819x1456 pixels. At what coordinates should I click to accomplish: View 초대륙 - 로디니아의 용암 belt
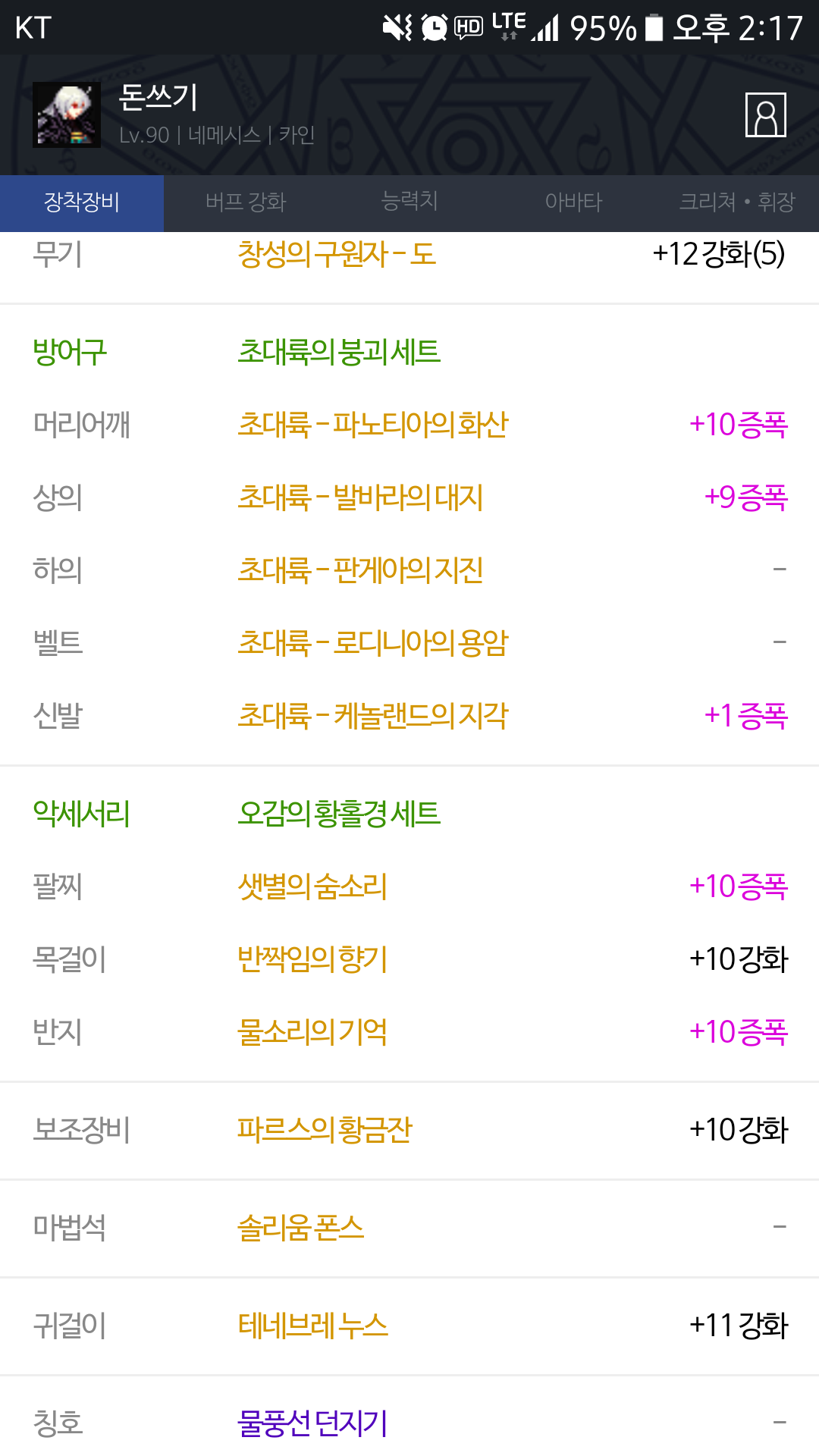[x=373, y=643]
